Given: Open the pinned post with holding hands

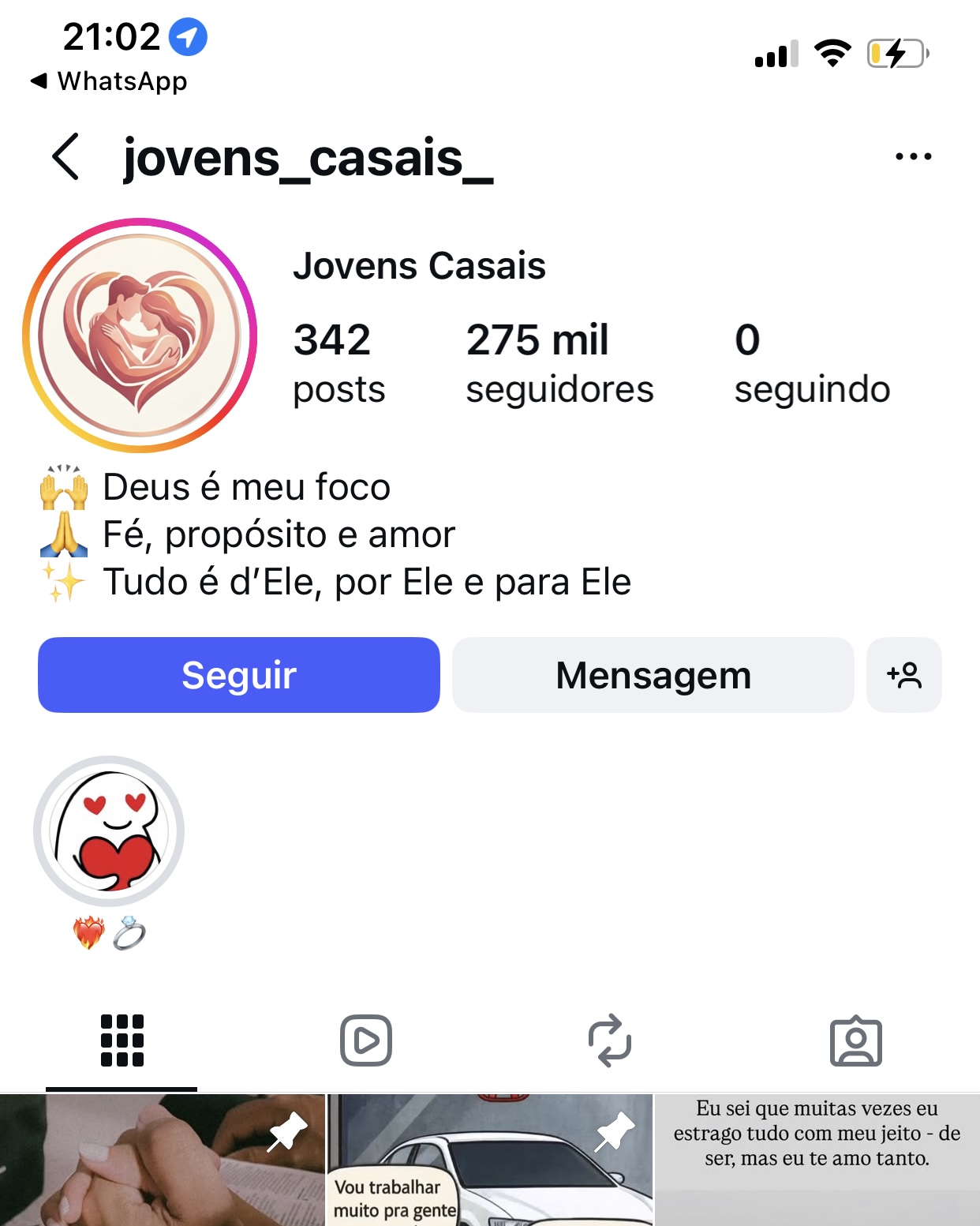Looking at the screenshot, I should tap(162, 1160).
